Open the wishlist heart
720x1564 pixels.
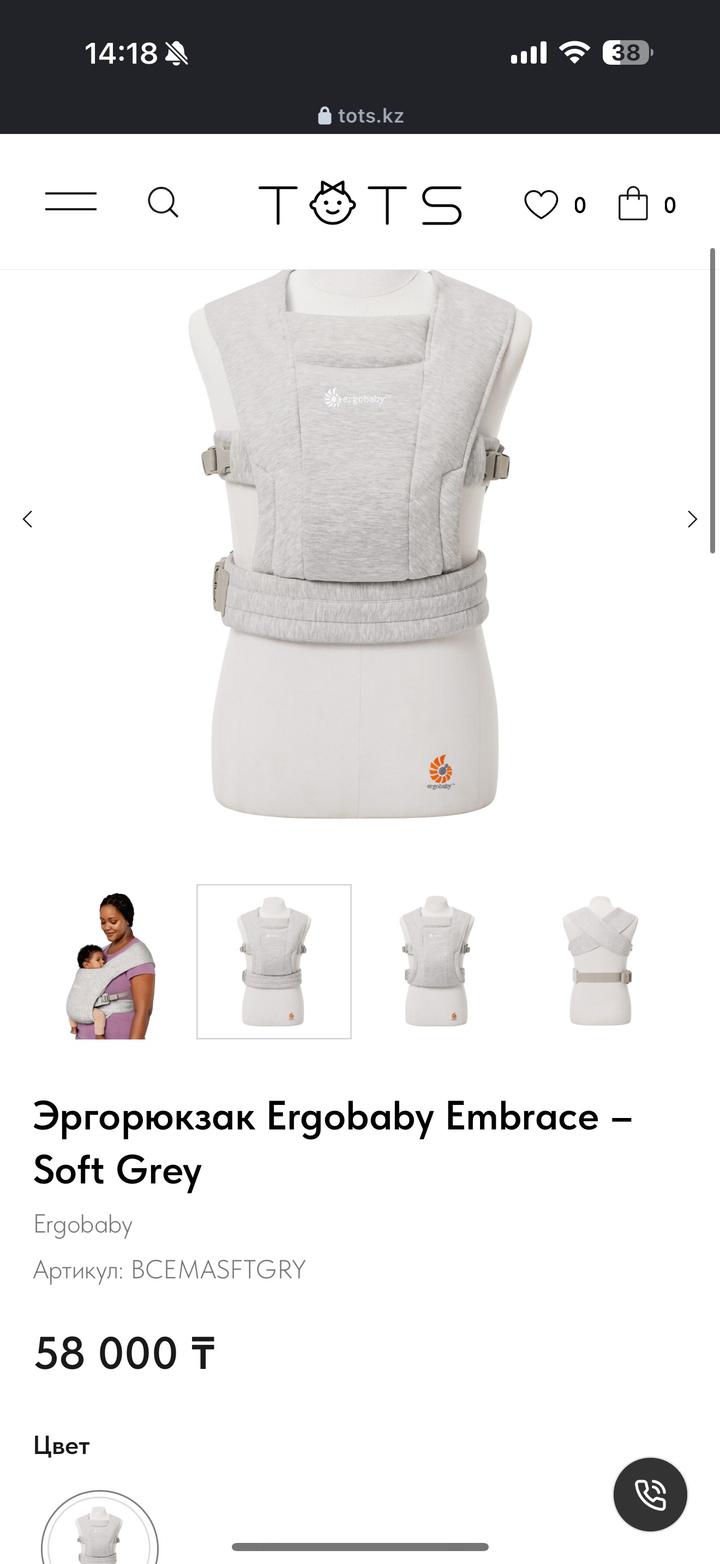pyautogui.click(x=541, y=205)
